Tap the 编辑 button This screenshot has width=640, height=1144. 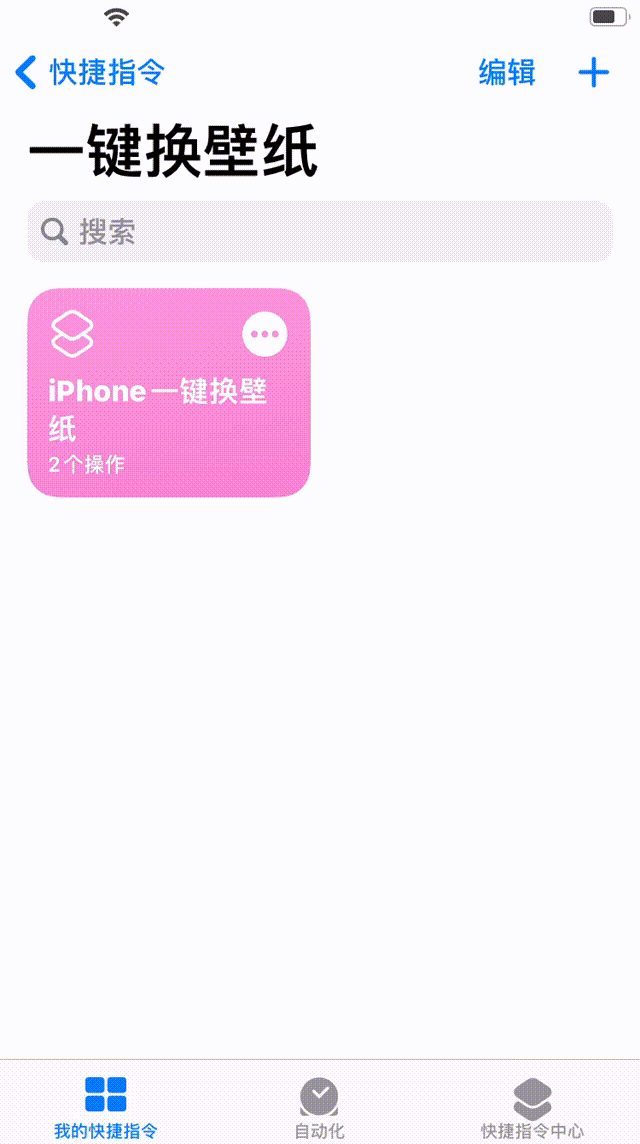(x=507, y=73)
